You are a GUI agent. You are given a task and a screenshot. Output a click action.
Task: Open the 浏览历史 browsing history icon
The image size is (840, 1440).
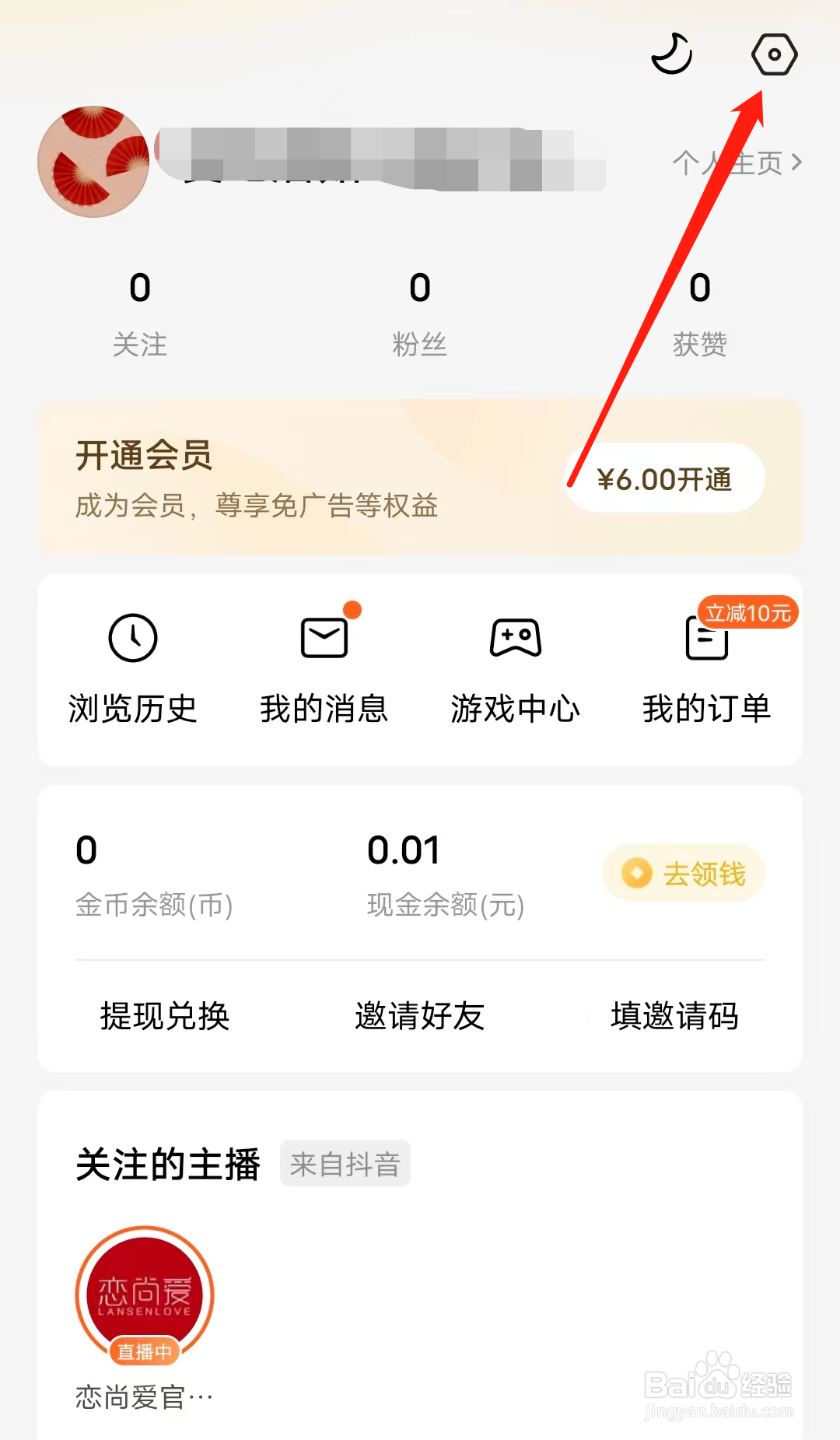tap(132, 638)
